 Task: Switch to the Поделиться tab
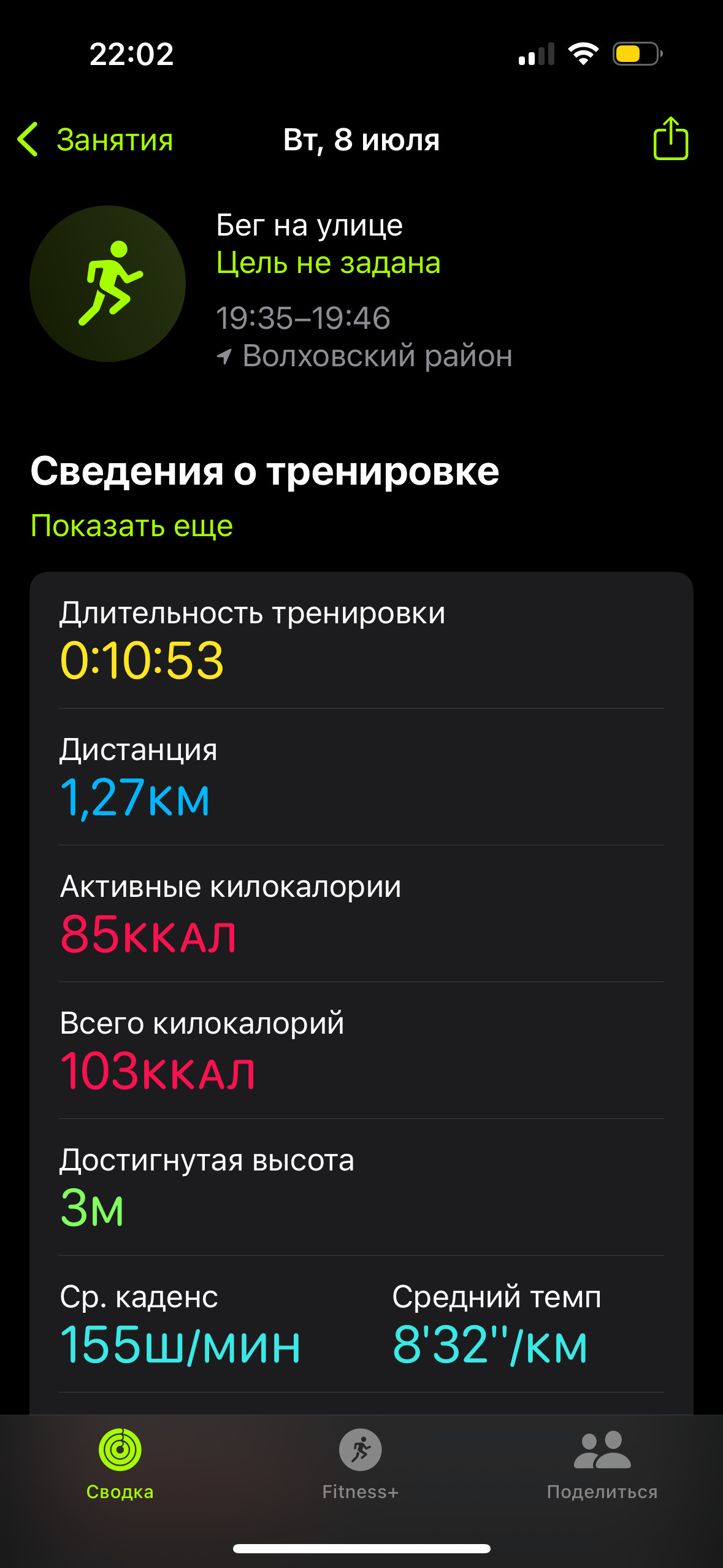point(602,1464)
